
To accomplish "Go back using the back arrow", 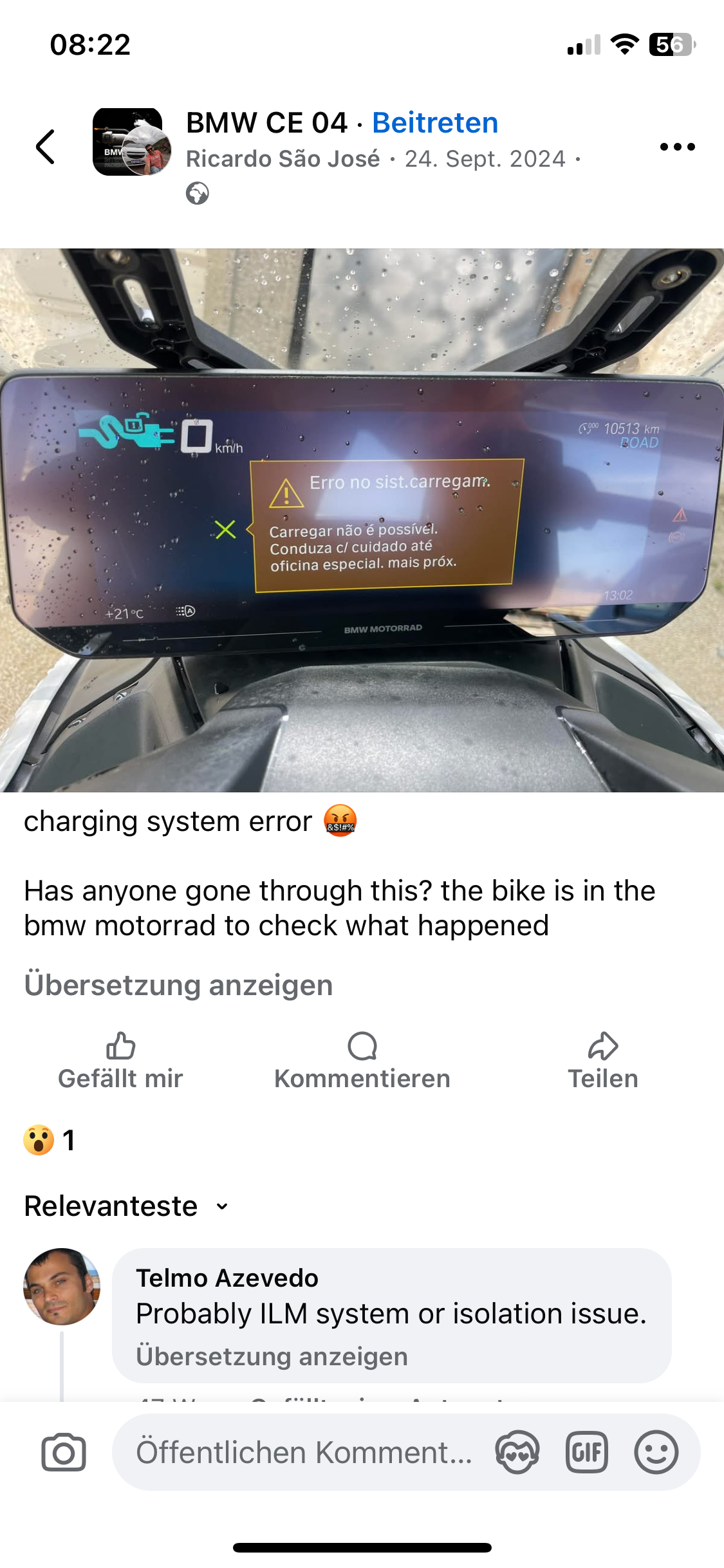I will pyautogui.click(x=45, y=147).
